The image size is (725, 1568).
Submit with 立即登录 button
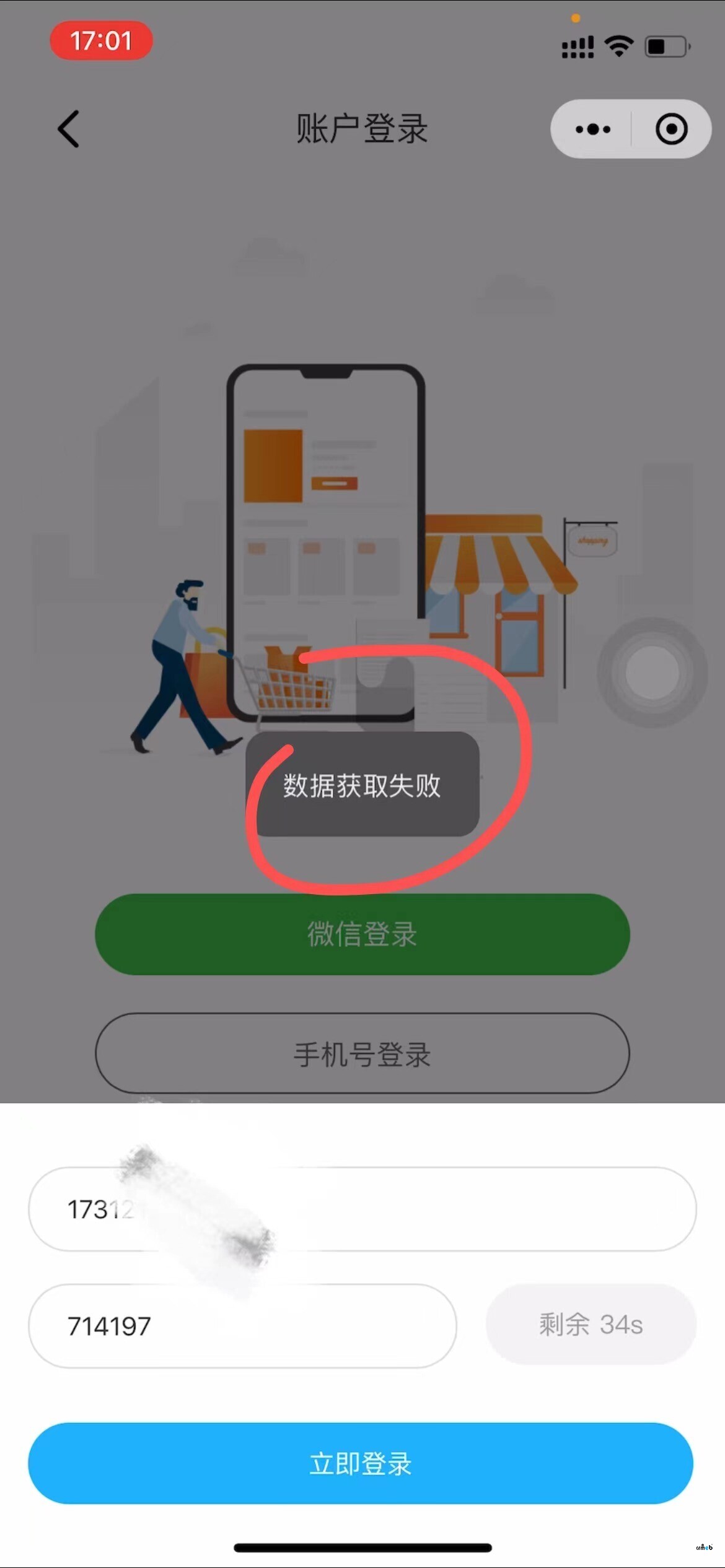tap(361, 1463)
